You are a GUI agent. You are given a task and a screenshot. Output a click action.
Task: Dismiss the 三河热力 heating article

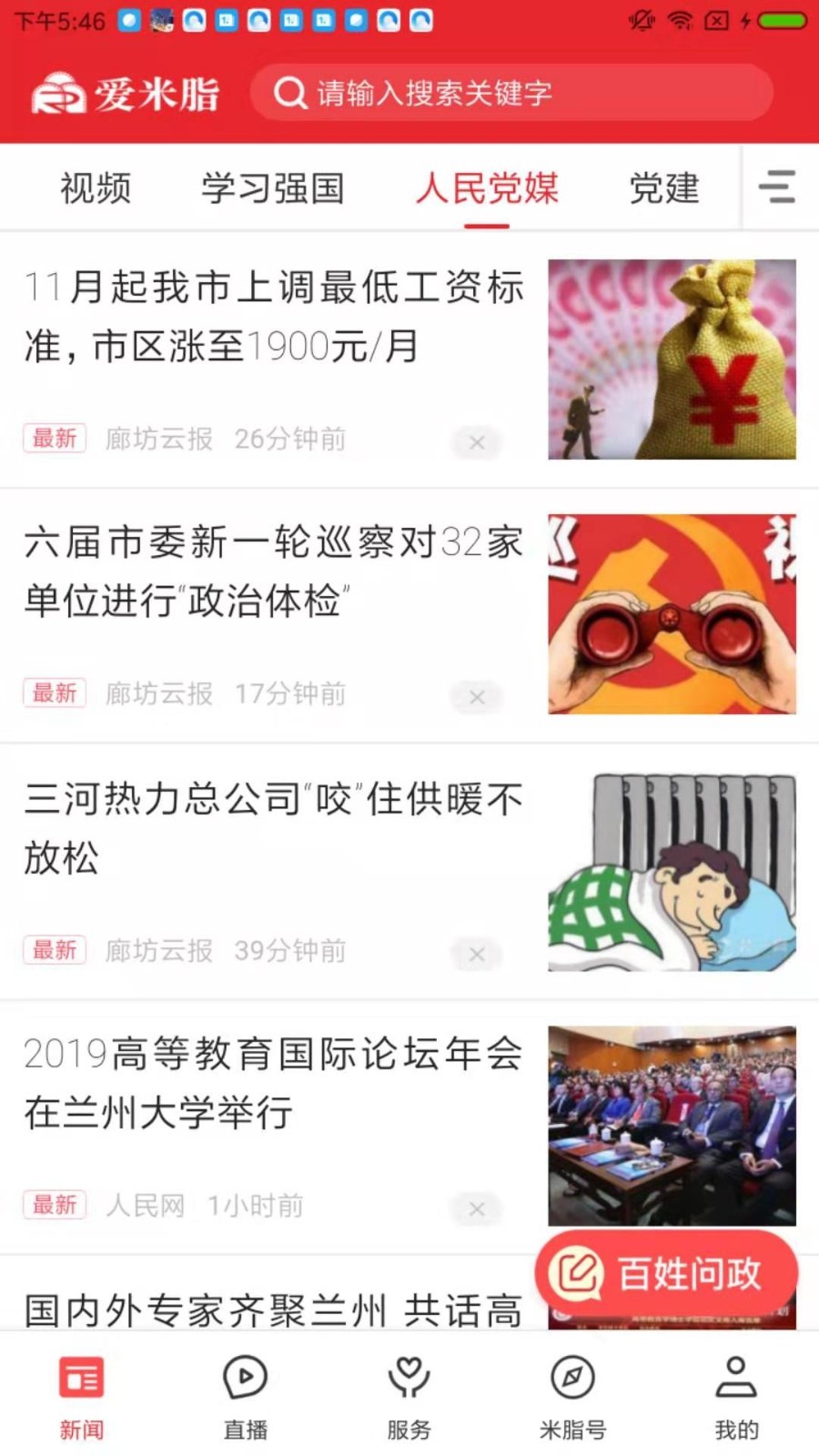[476, 955]
